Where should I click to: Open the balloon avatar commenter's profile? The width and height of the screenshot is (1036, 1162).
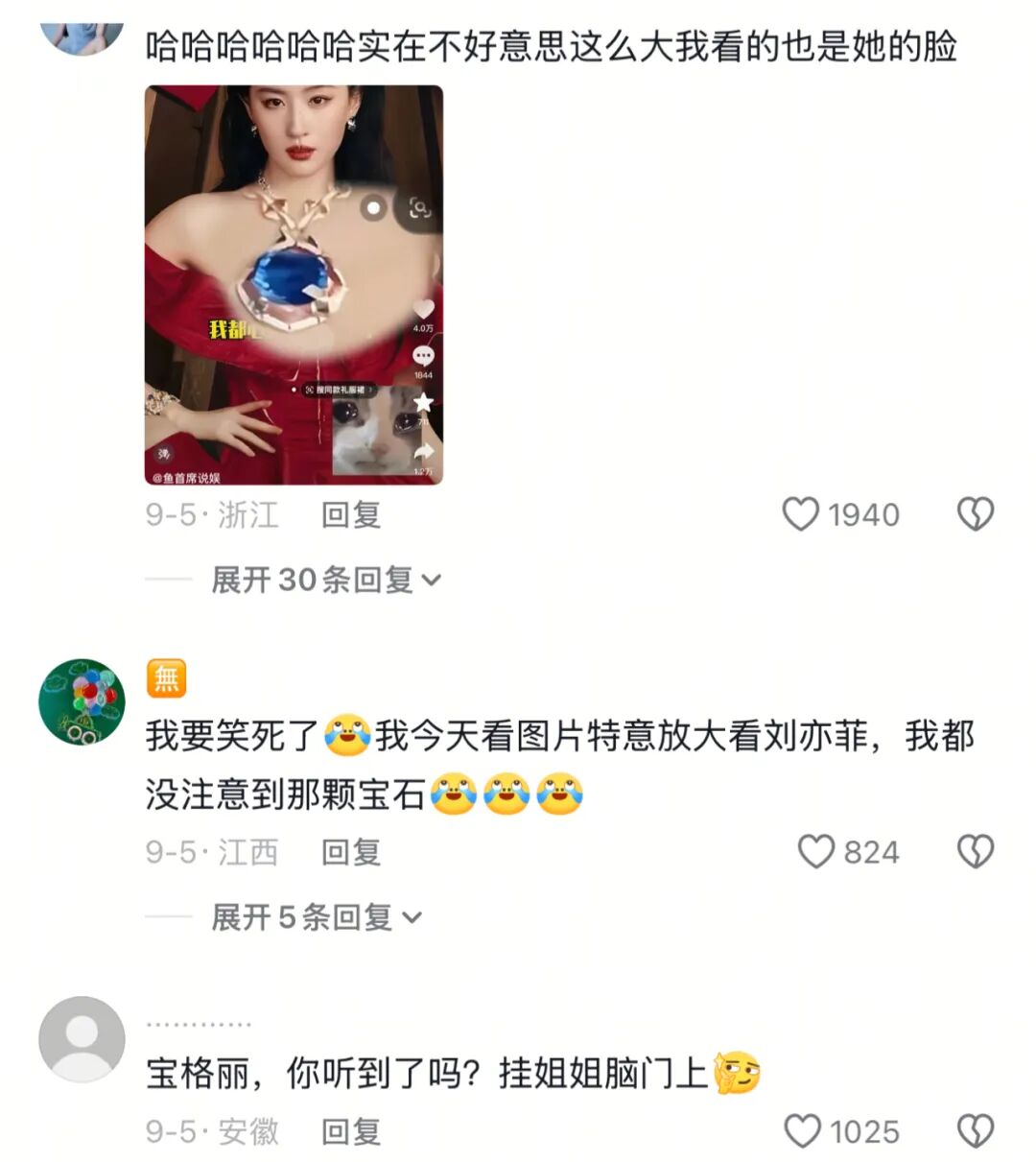pos(82,701)
